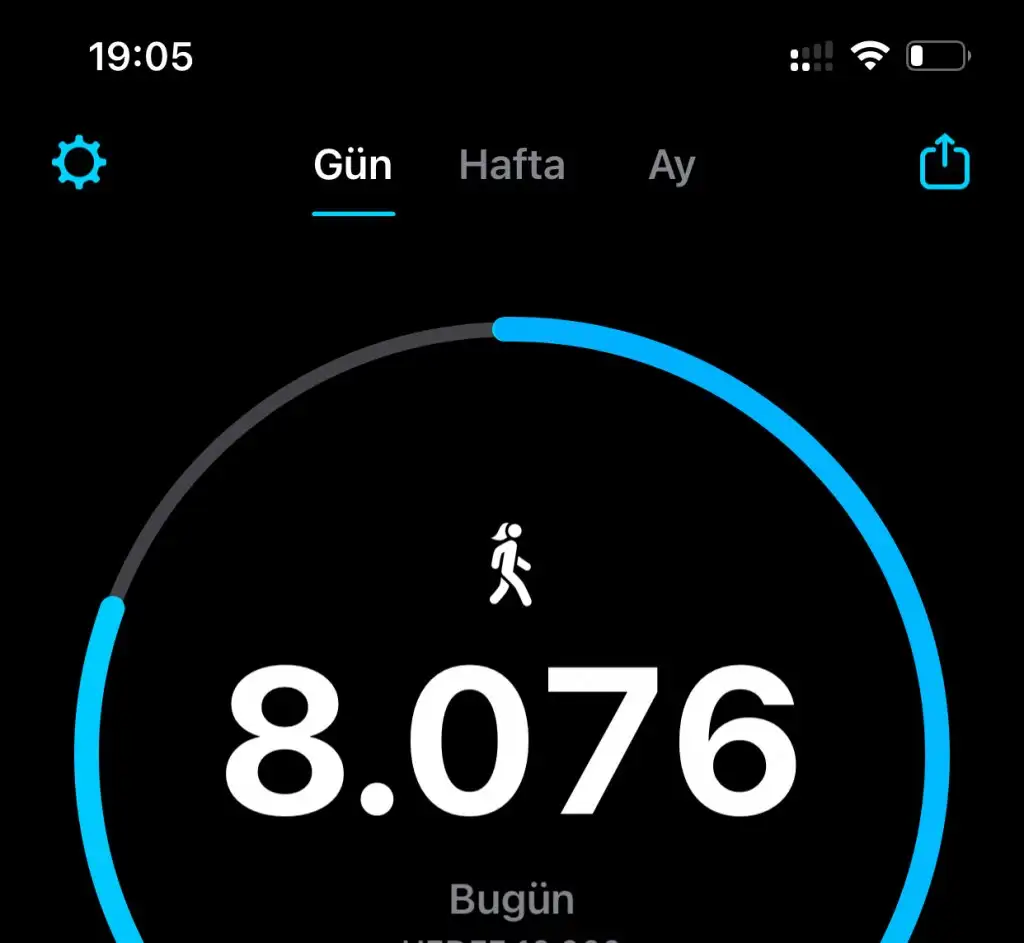
Task: Switch to the Hafta tab
Action: click(512, 166)
